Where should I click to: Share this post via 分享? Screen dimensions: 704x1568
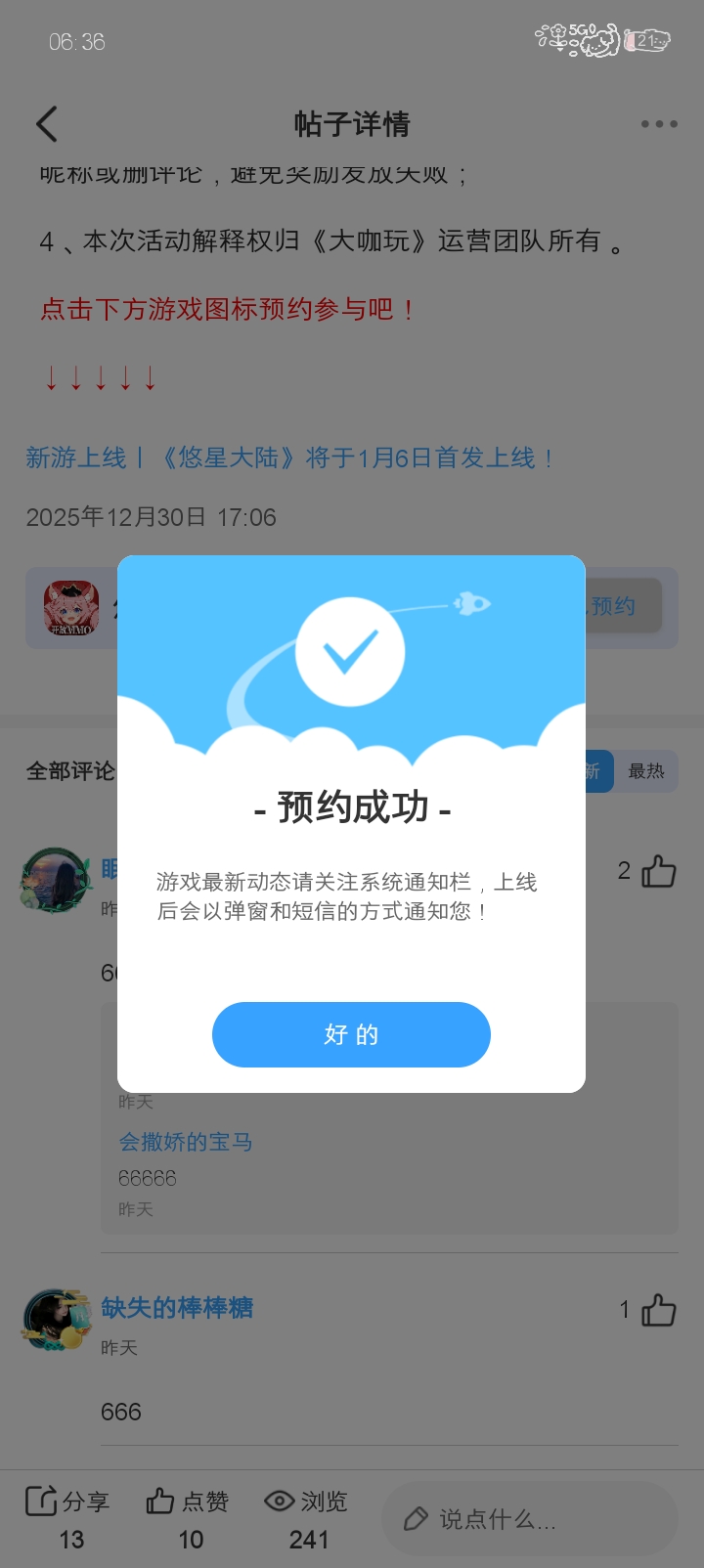pyautogui.click(x=66, y=1502)
